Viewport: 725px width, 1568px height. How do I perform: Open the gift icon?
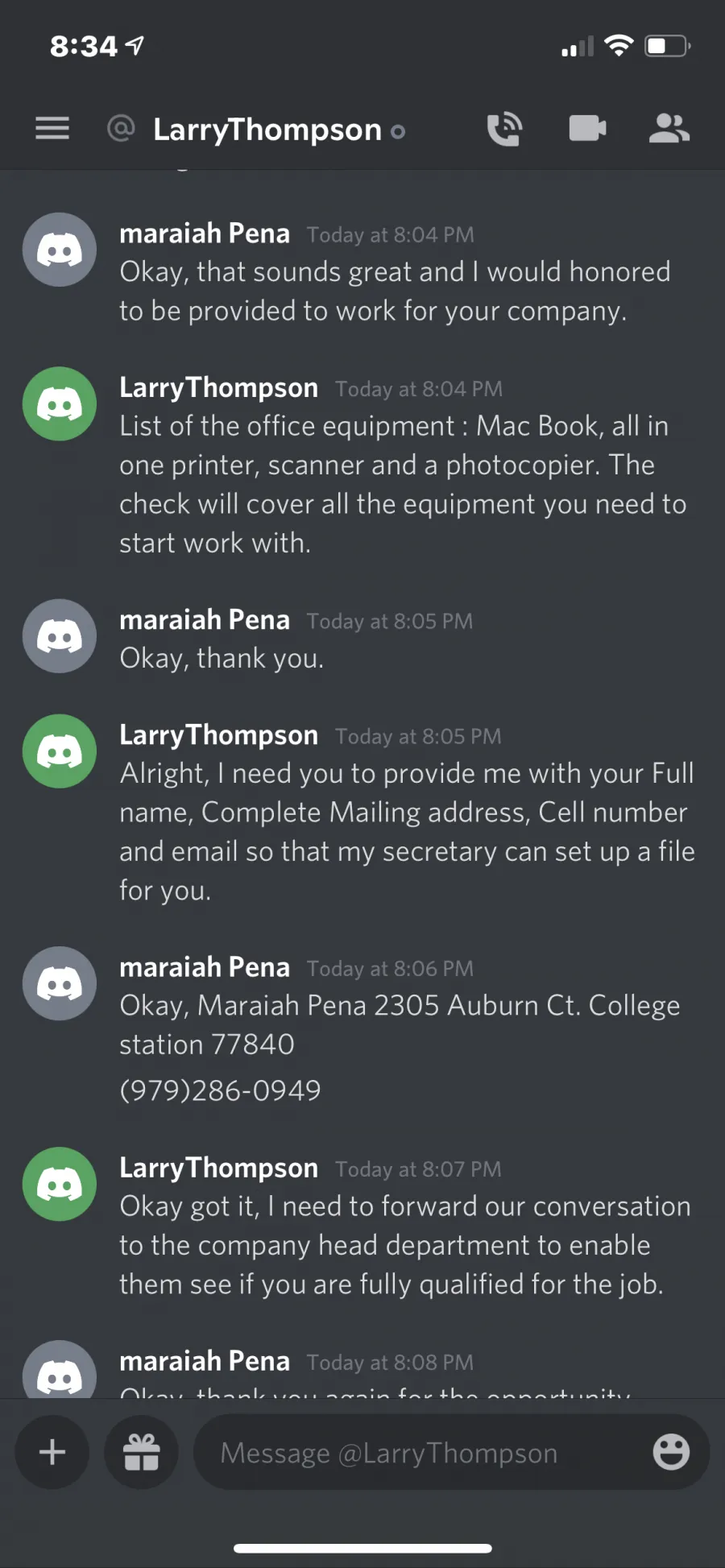pyautogui.click(x=141, y=1452)
